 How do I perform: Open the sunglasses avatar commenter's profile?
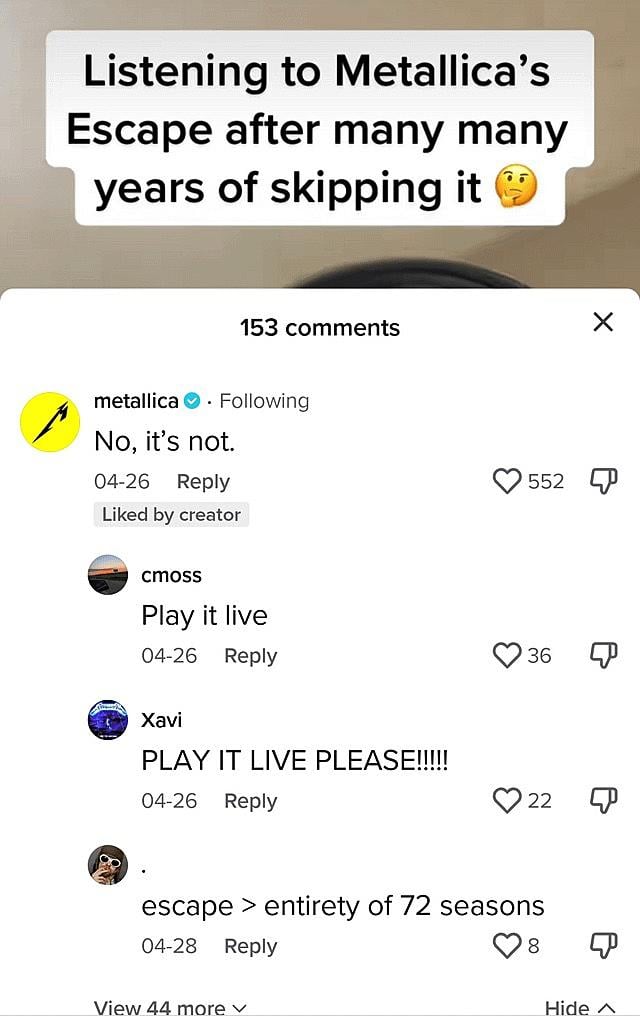(x=108, y=865)
